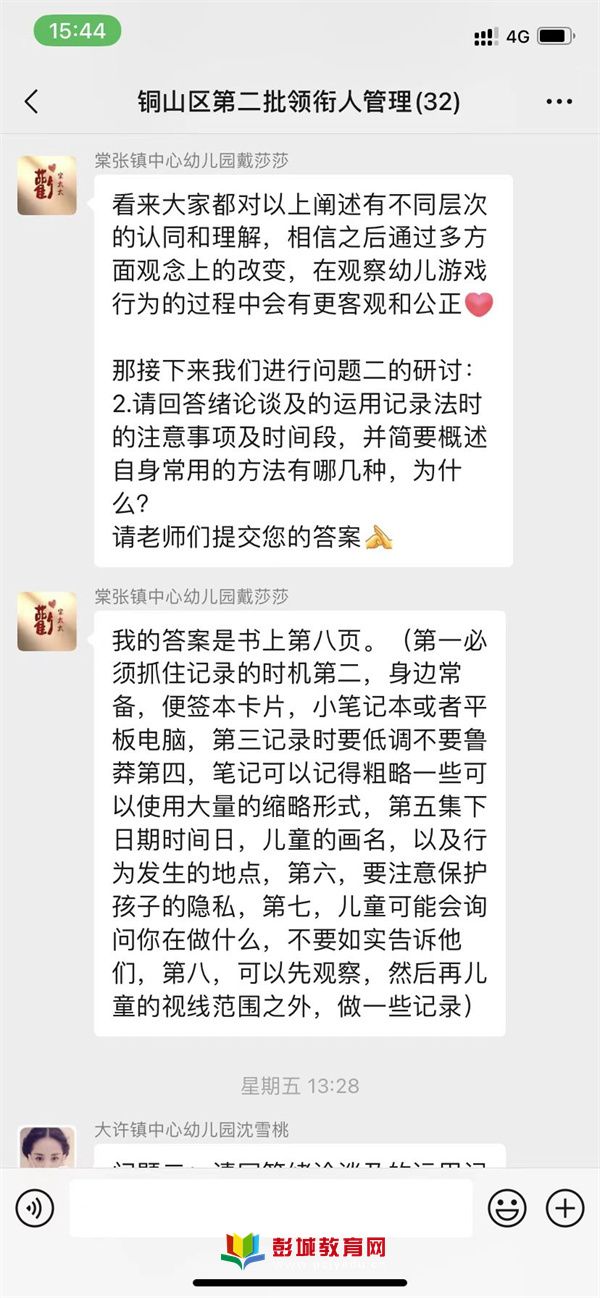
Task: Open the plus attachments menu
Action: tap(565, 1208)
